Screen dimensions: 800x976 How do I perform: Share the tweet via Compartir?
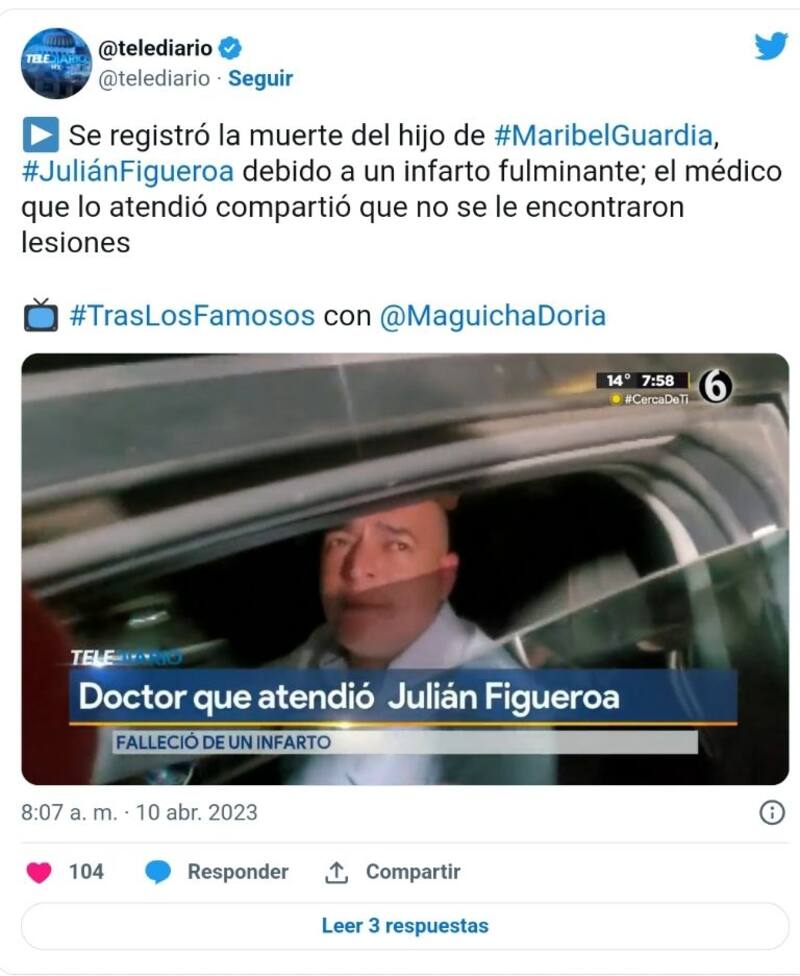(x=393, y=872)
